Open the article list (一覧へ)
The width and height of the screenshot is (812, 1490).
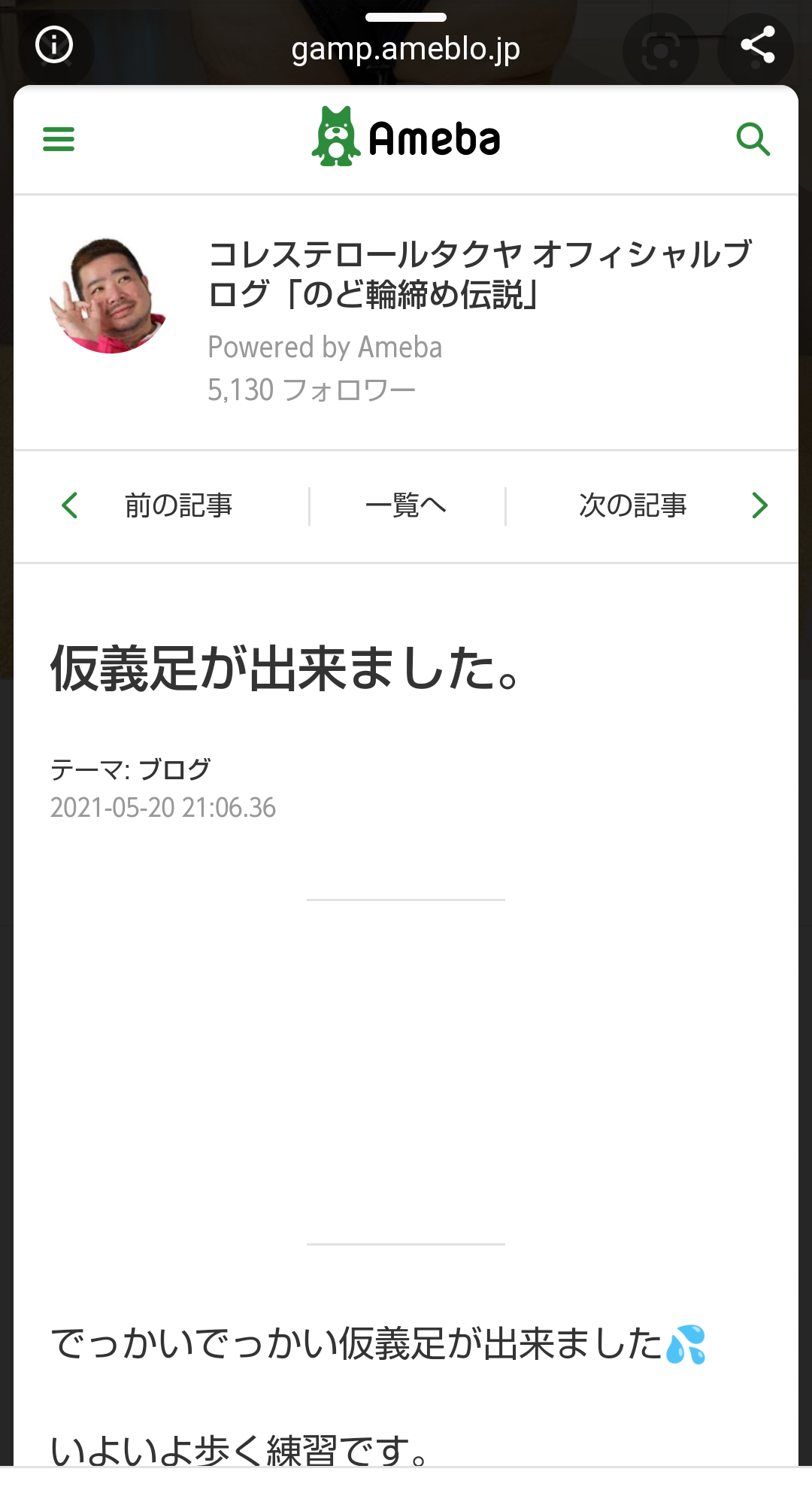406,505
